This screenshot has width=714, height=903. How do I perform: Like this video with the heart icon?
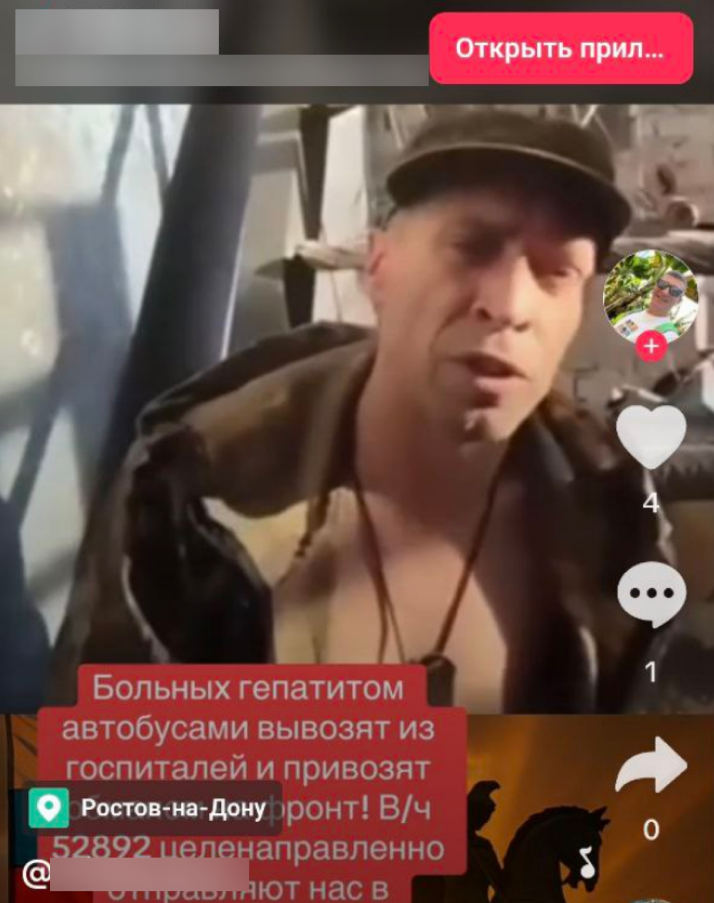tap(651, 436)
